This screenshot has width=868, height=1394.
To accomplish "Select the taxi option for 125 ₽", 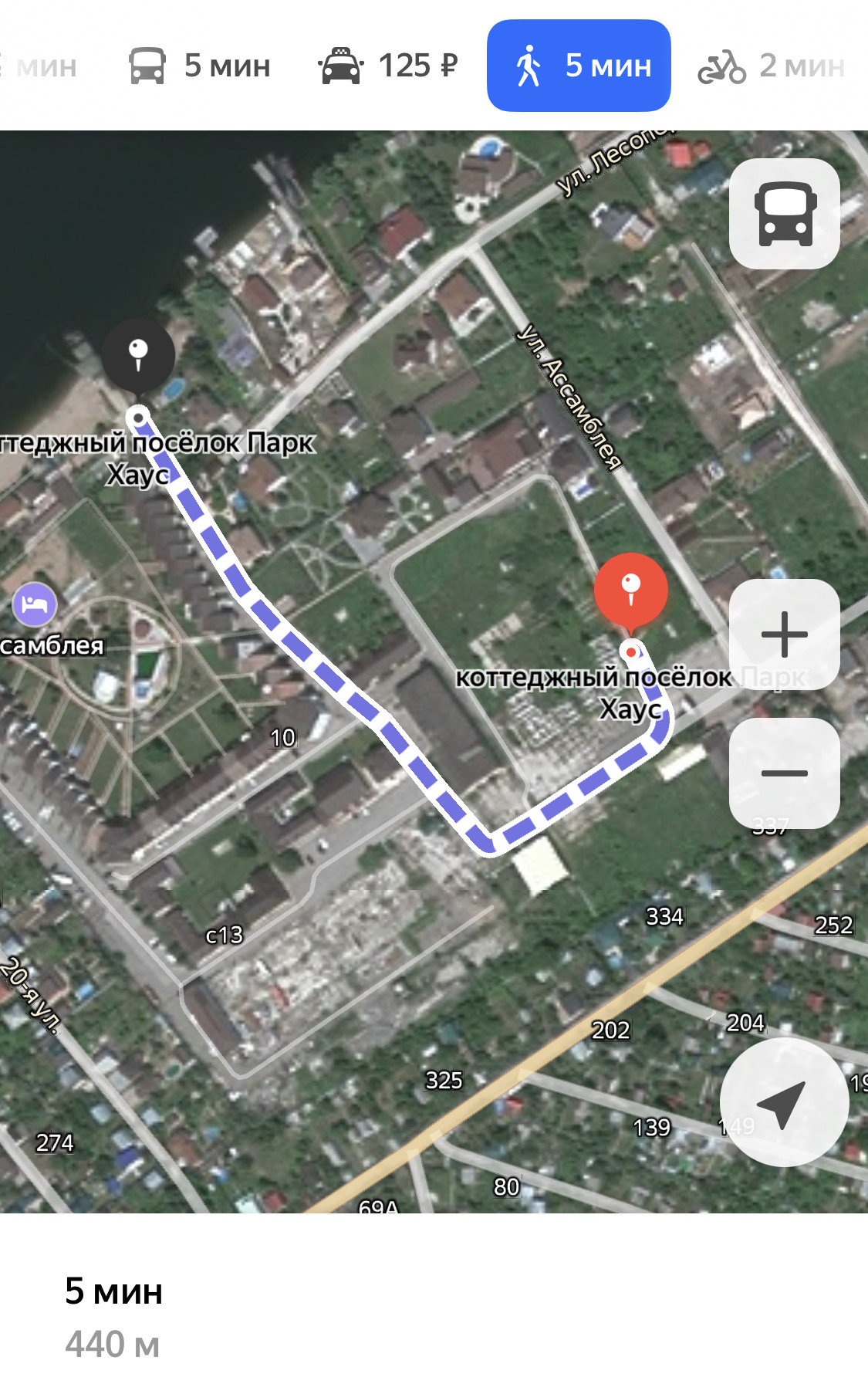I will (388, 66).
